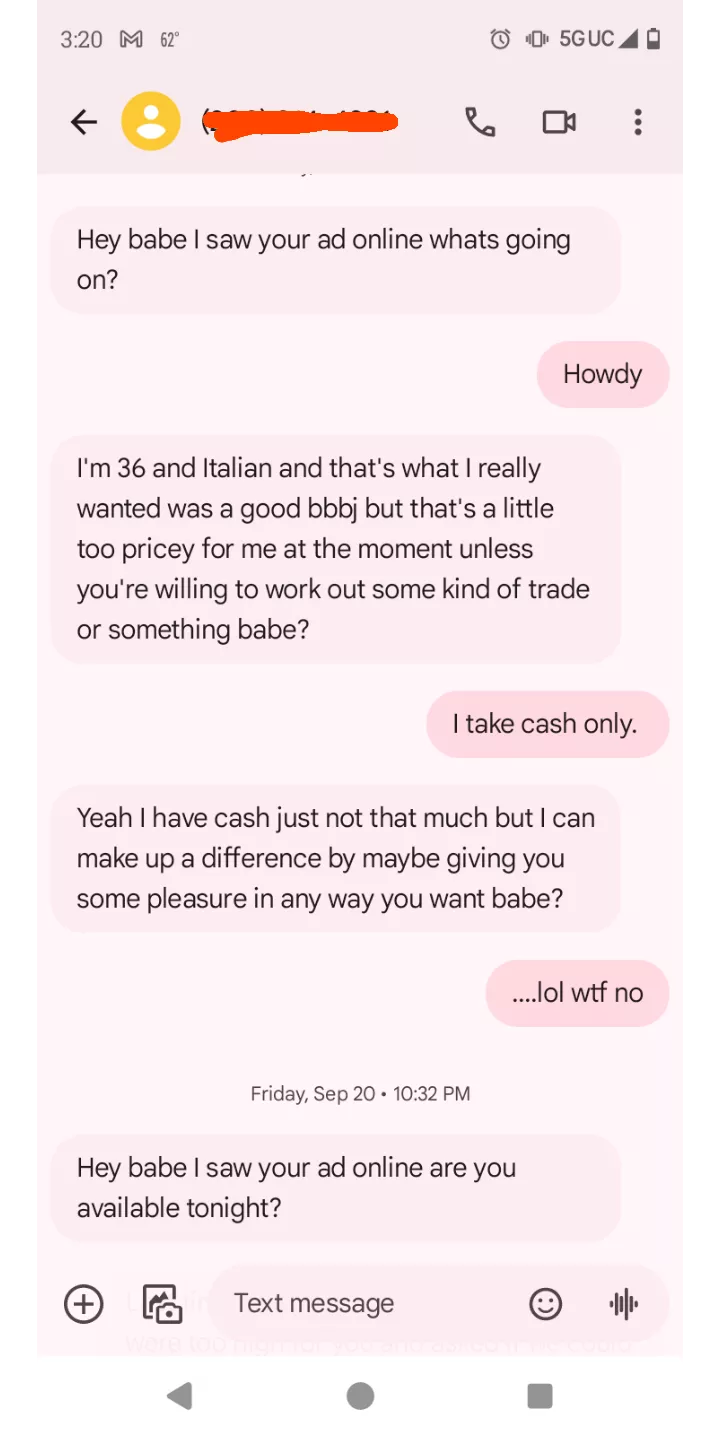Record a voice message with the audio icon
This screenshot has width=720, height=1435.
(x=622, y=1303)
